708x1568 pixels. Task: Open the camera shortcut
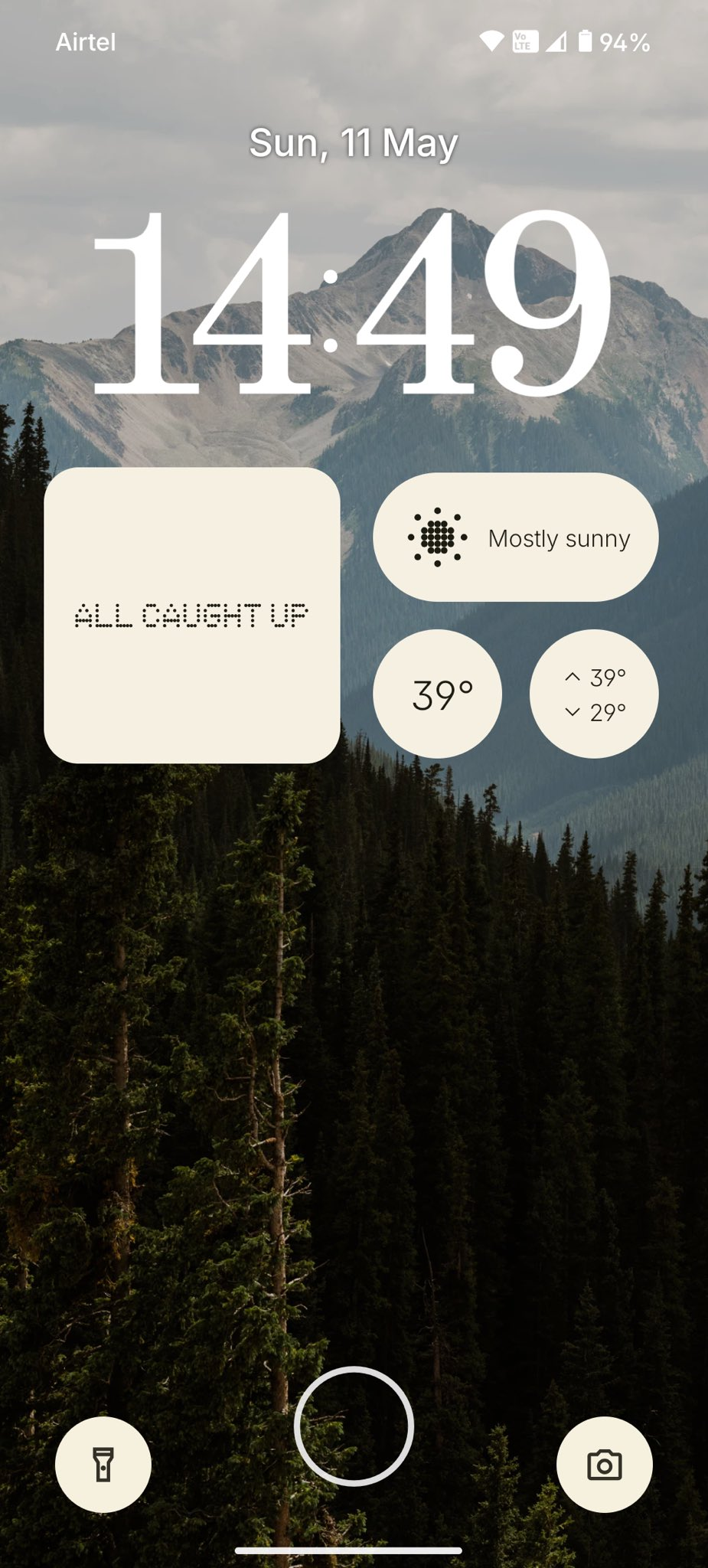point(604,1465)
